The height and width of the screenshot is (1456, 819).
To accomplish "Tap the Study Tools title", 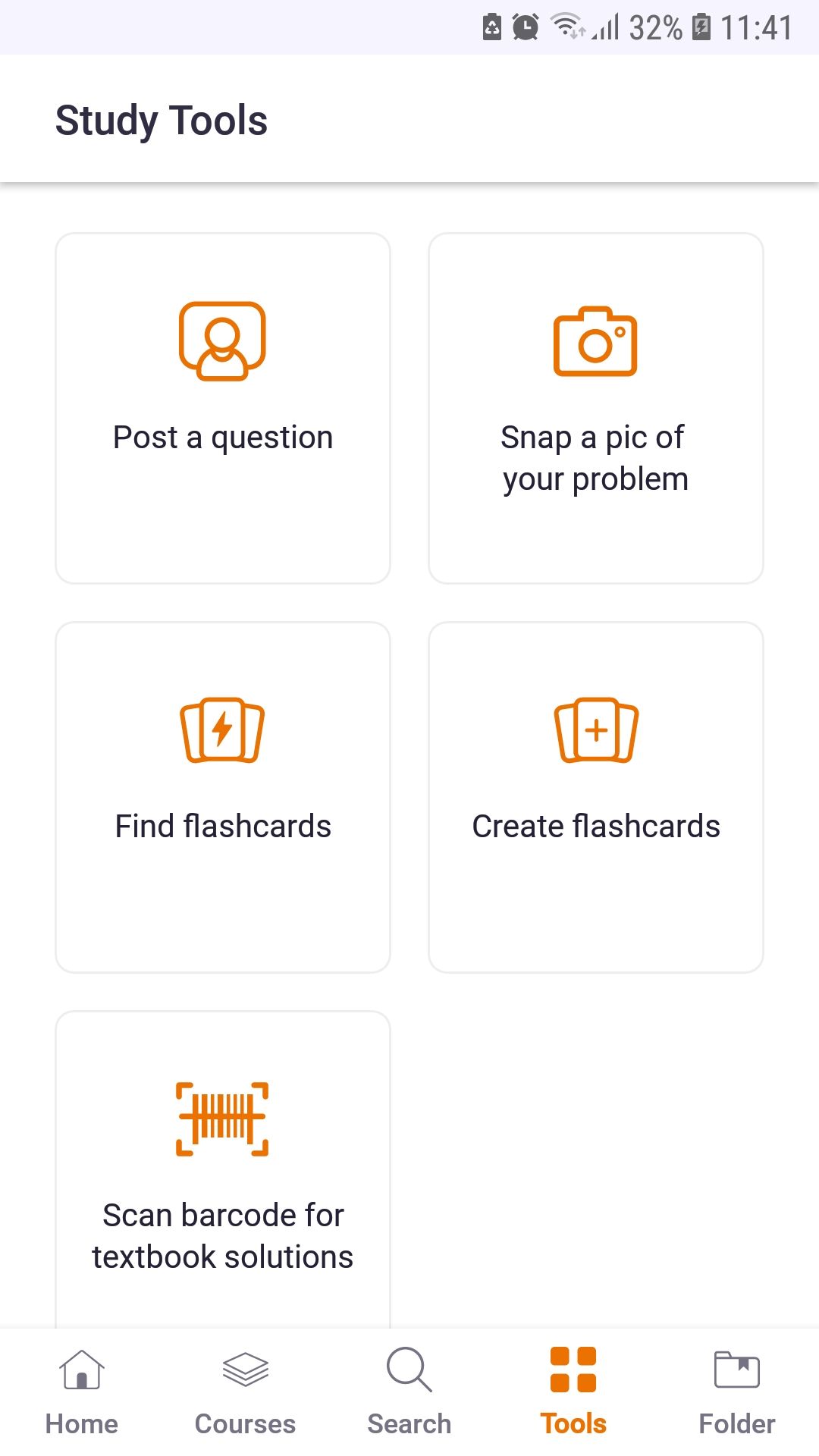I will click(x=161, y=119).
